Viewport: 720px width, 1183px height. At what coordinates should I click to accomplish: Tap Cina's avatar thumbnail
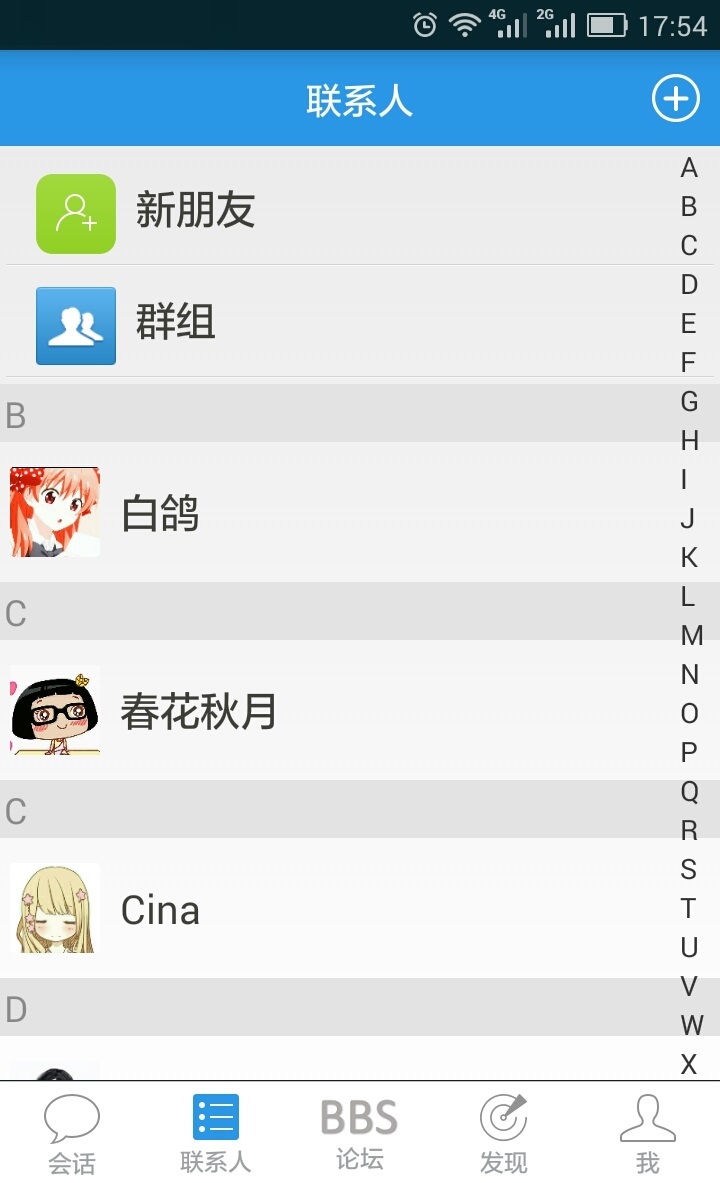pos(53,909)
